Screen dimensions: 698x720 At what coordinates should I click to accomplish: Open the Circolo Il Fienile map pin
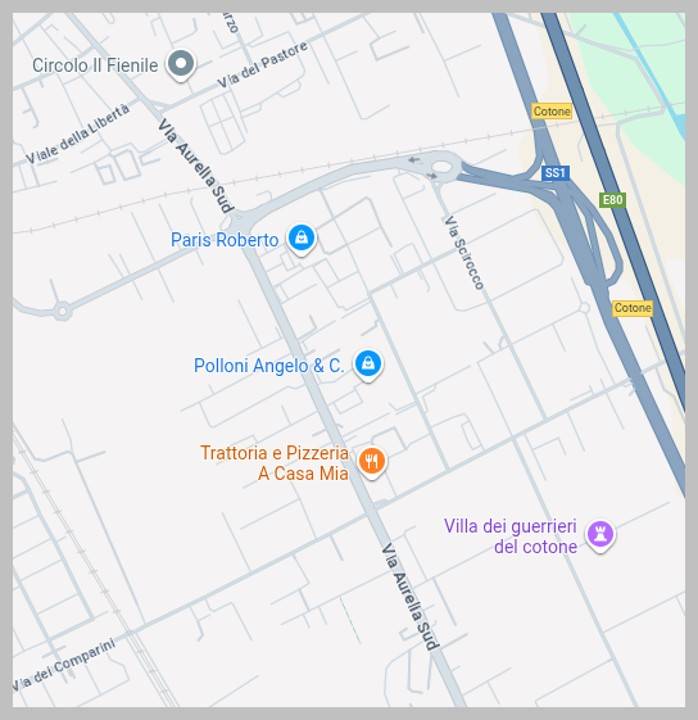pos(180,65)
